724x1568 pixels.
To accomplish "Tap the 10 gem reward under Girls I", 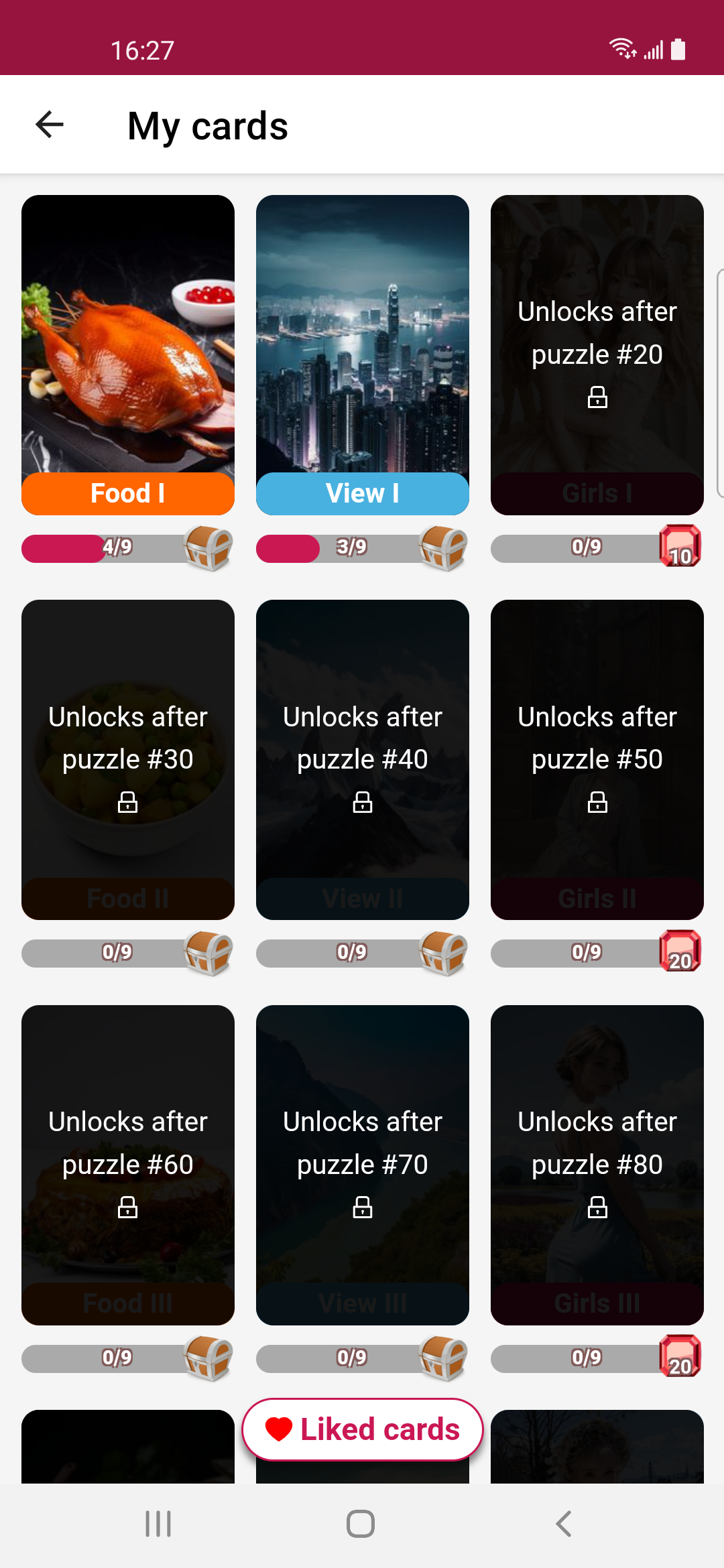I will coord(680,547).
